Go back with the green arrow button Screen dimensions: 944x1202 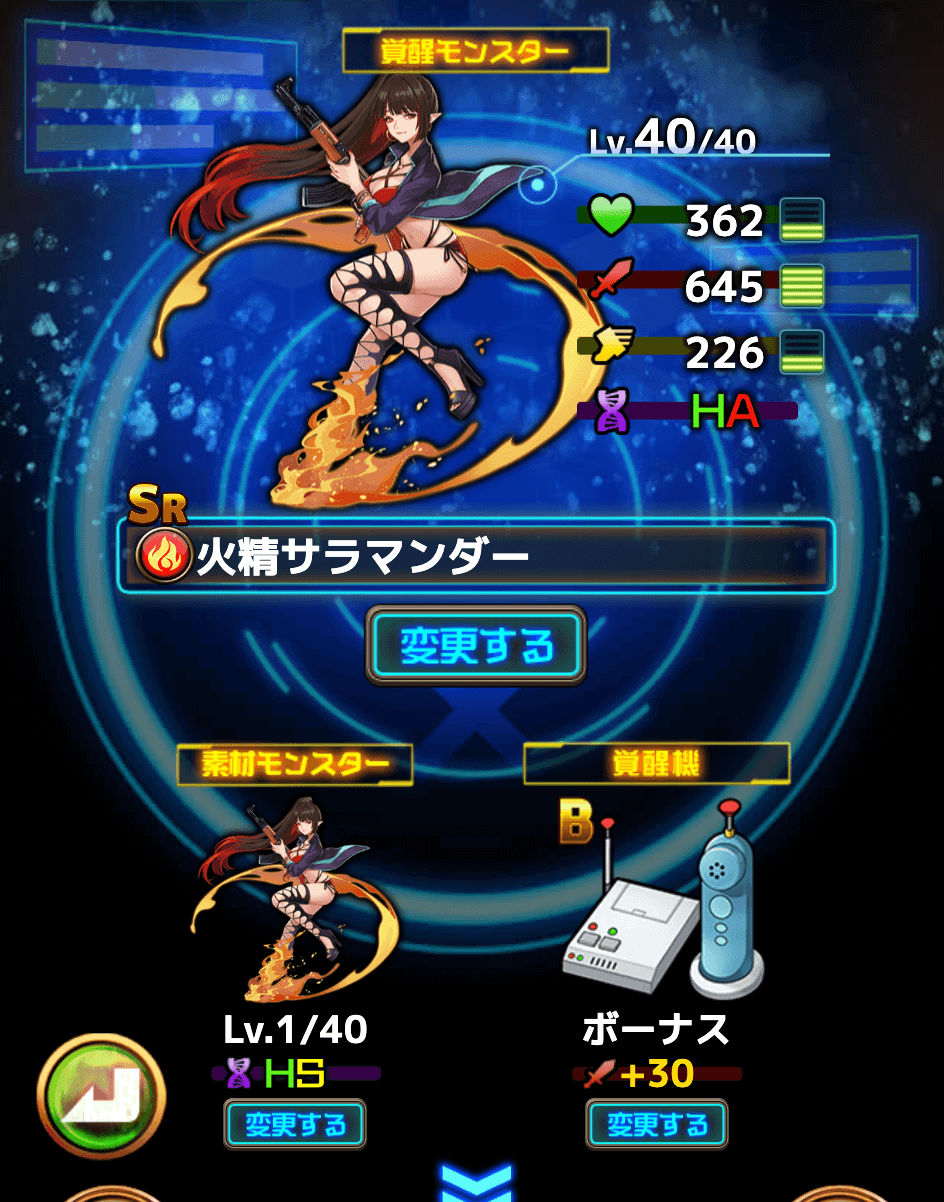101,1097
